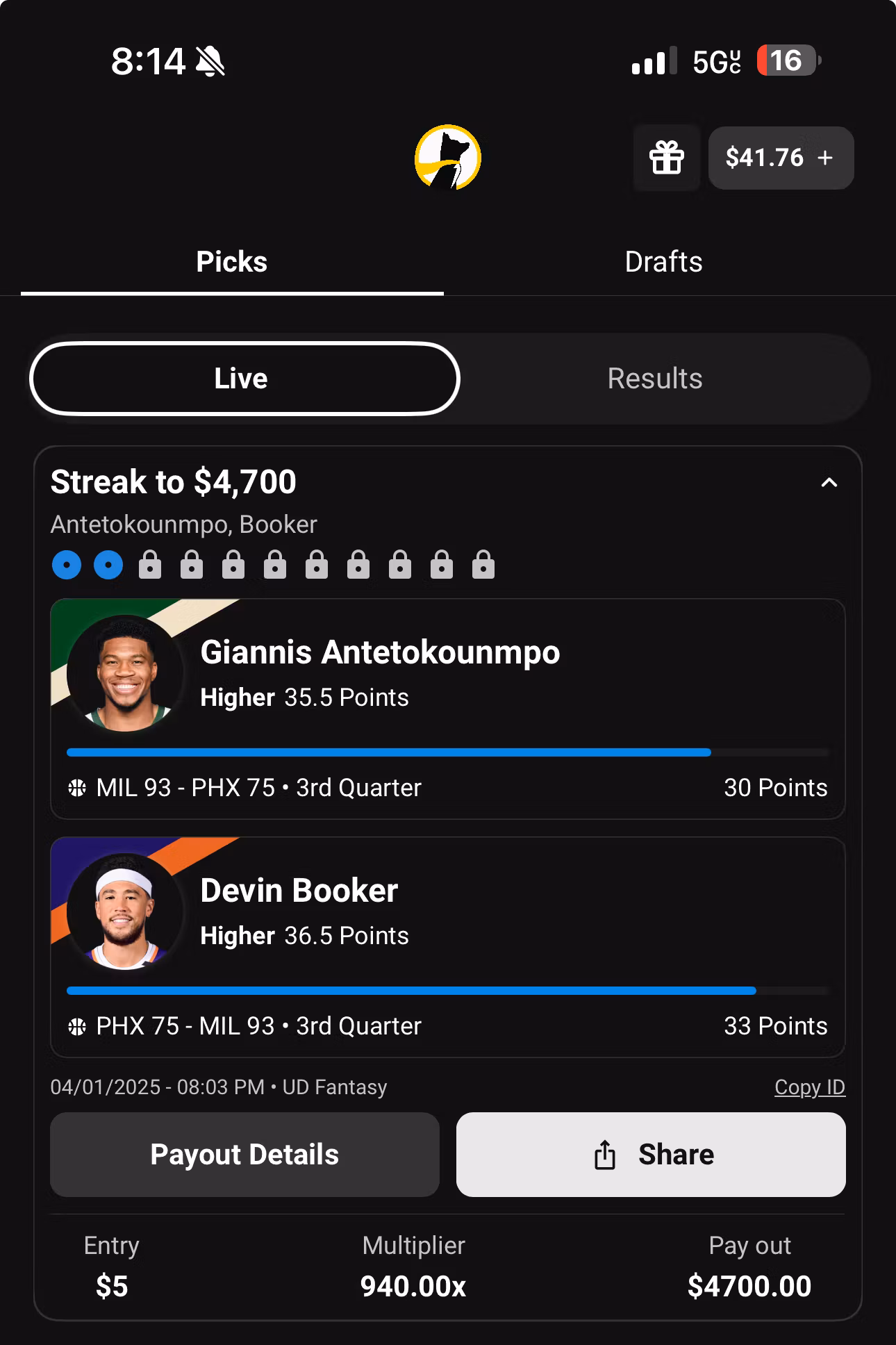Viewport: 896px width, 1345px height.
Task: View Payout Details
Action: tap(244, 1155)
